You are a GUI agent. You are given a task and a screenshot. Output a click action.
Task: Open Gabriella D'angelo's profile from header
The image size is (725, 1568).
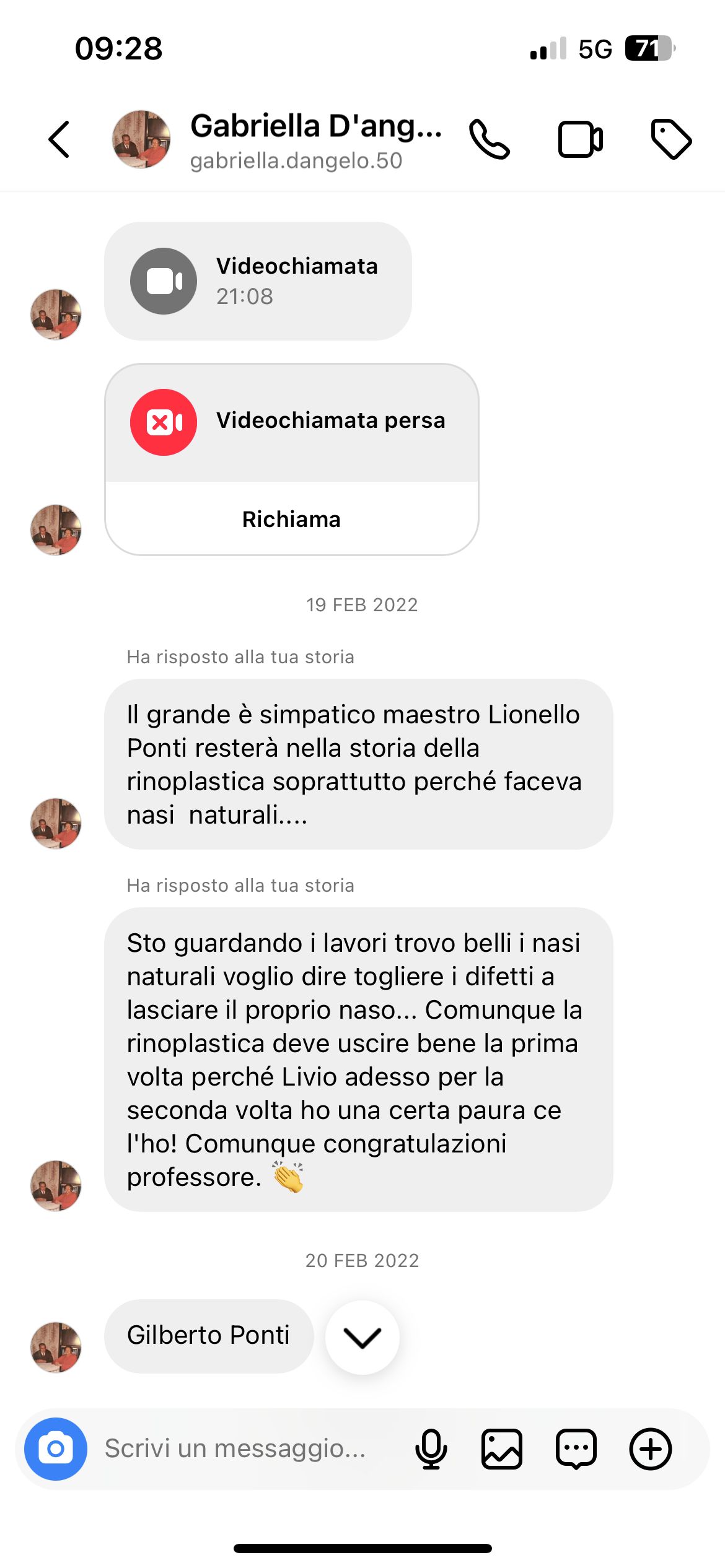315,140
